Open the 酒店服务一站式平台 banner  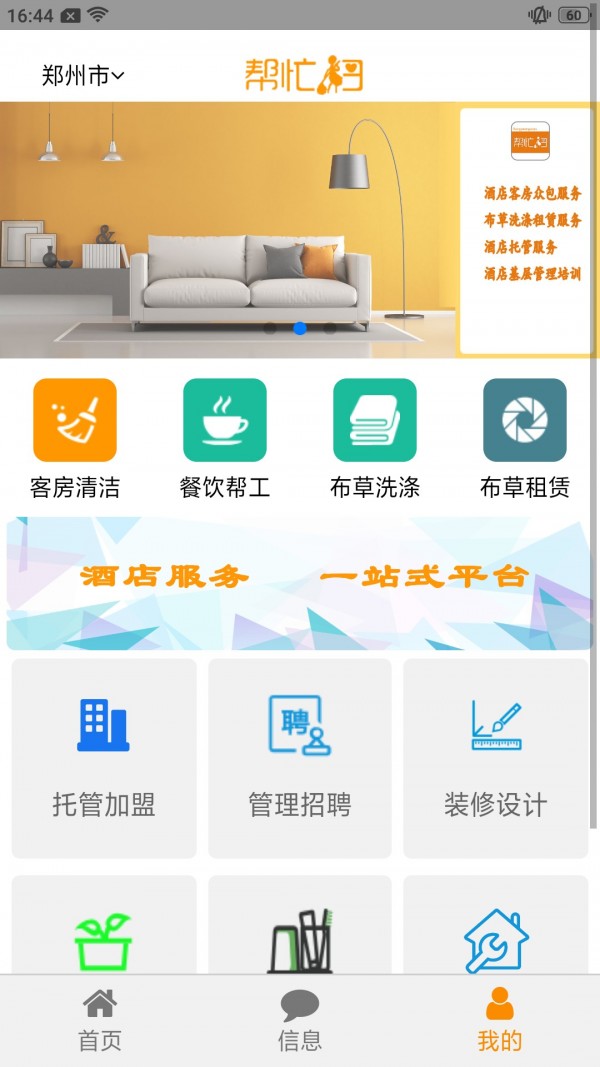click(300, 583)
